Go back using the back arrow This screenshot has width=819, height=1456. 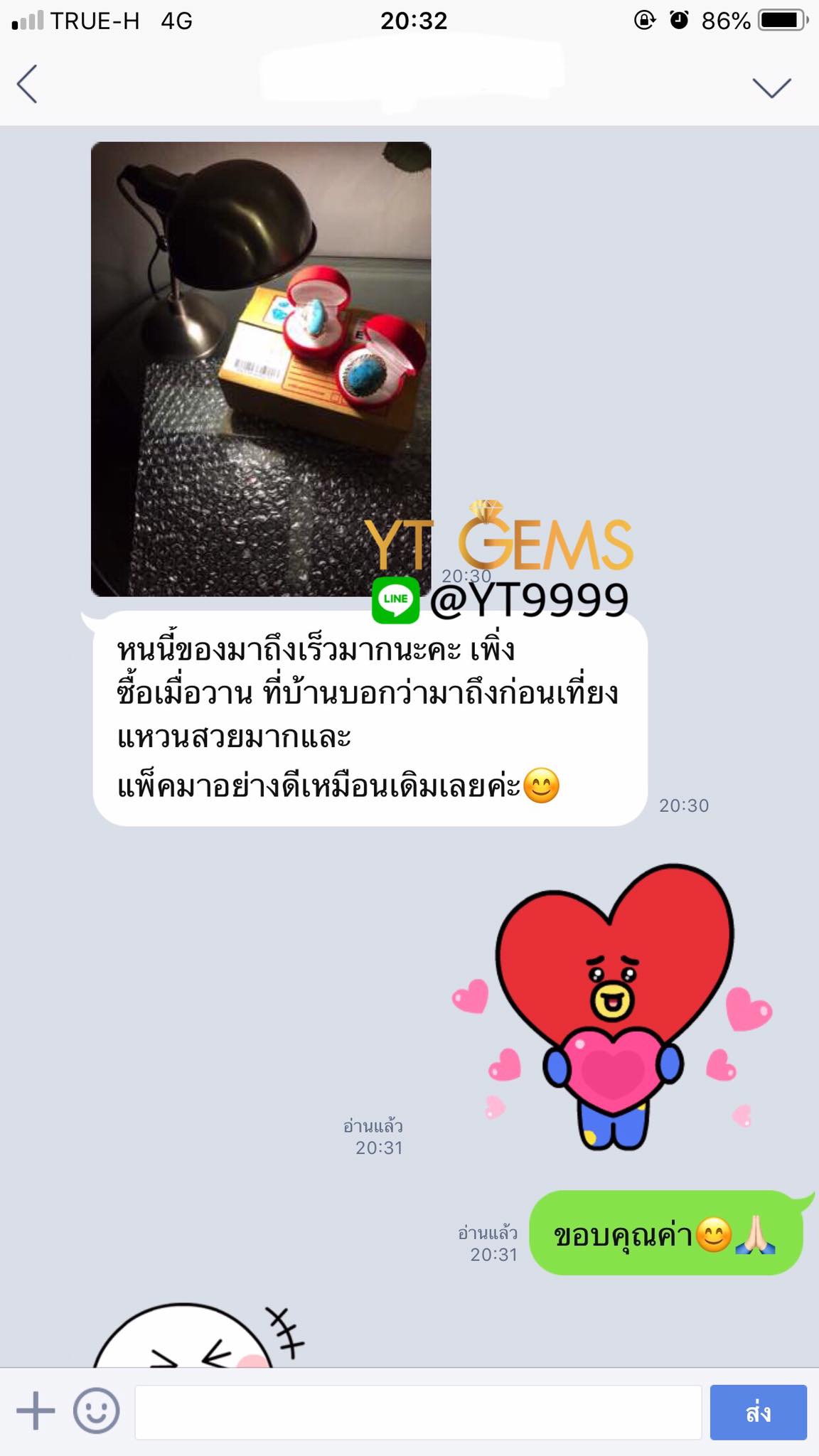click(x=27, y=85)
